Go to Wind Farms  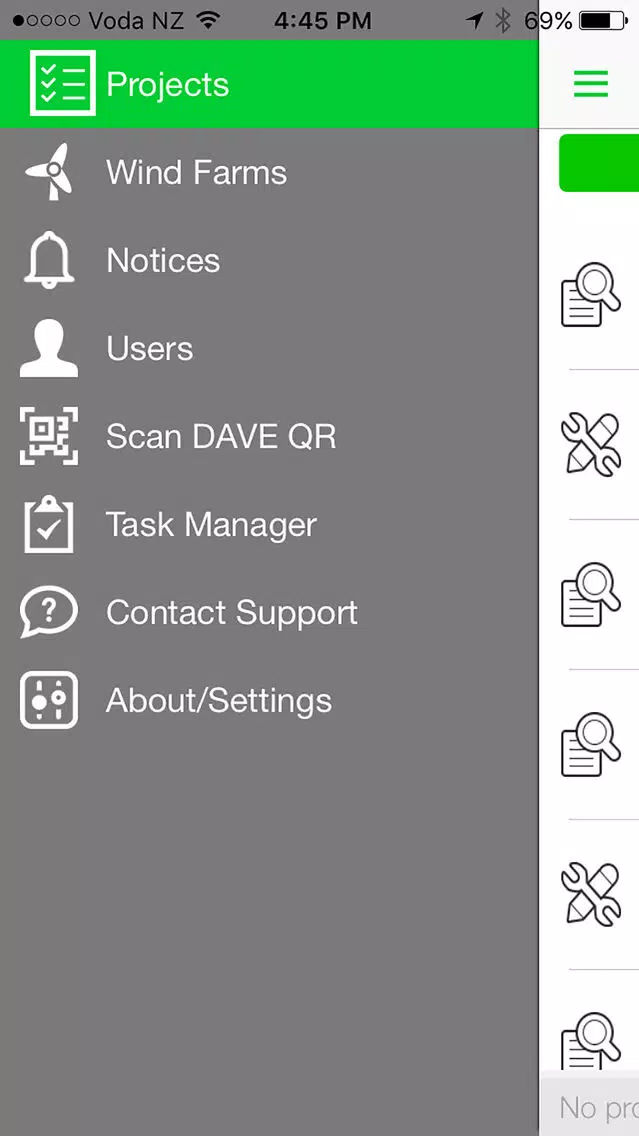[x=269, y=172]
